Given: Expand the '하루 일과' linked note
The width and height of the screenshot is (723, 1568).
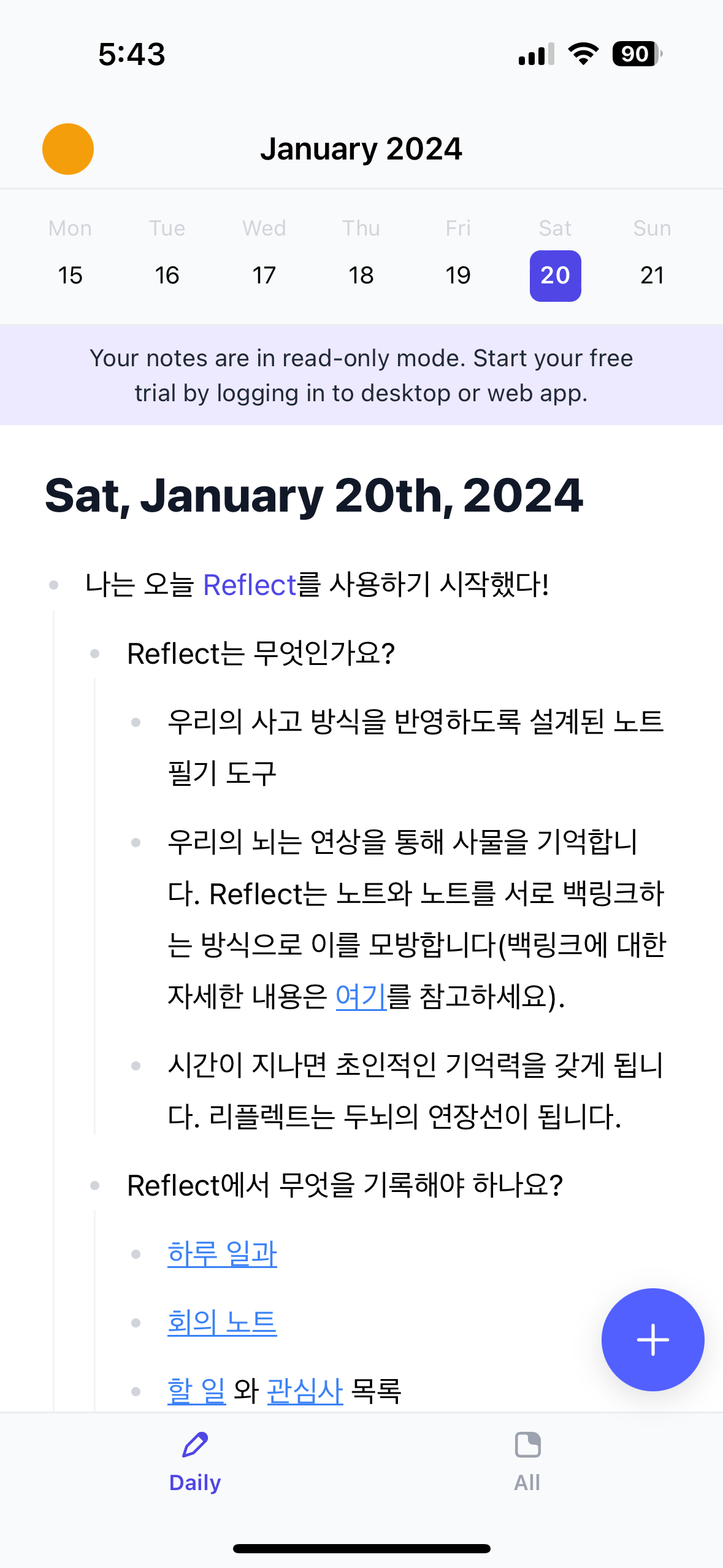Looking at the screenshot, I should 222,1253.
